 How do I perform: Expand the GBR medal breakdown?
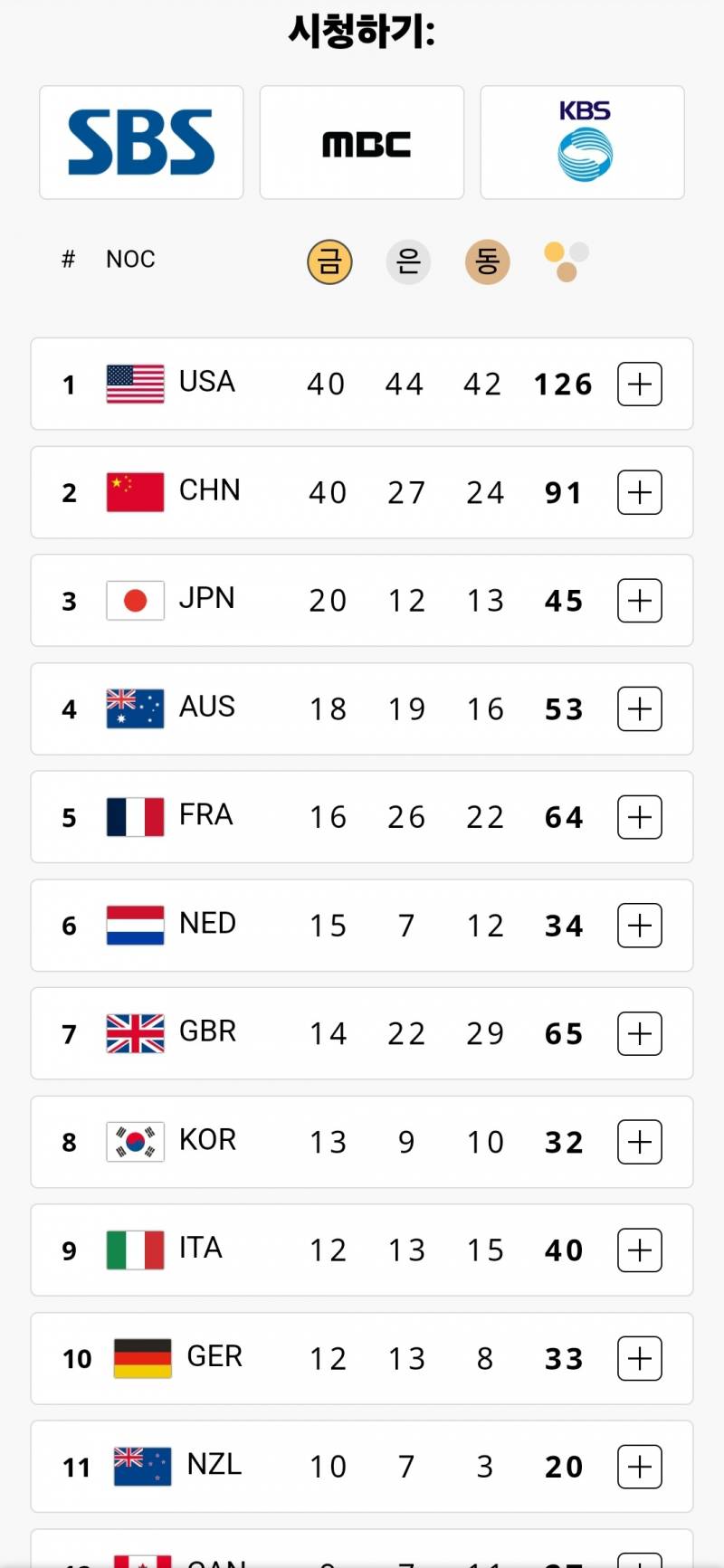click(640, 1033)
